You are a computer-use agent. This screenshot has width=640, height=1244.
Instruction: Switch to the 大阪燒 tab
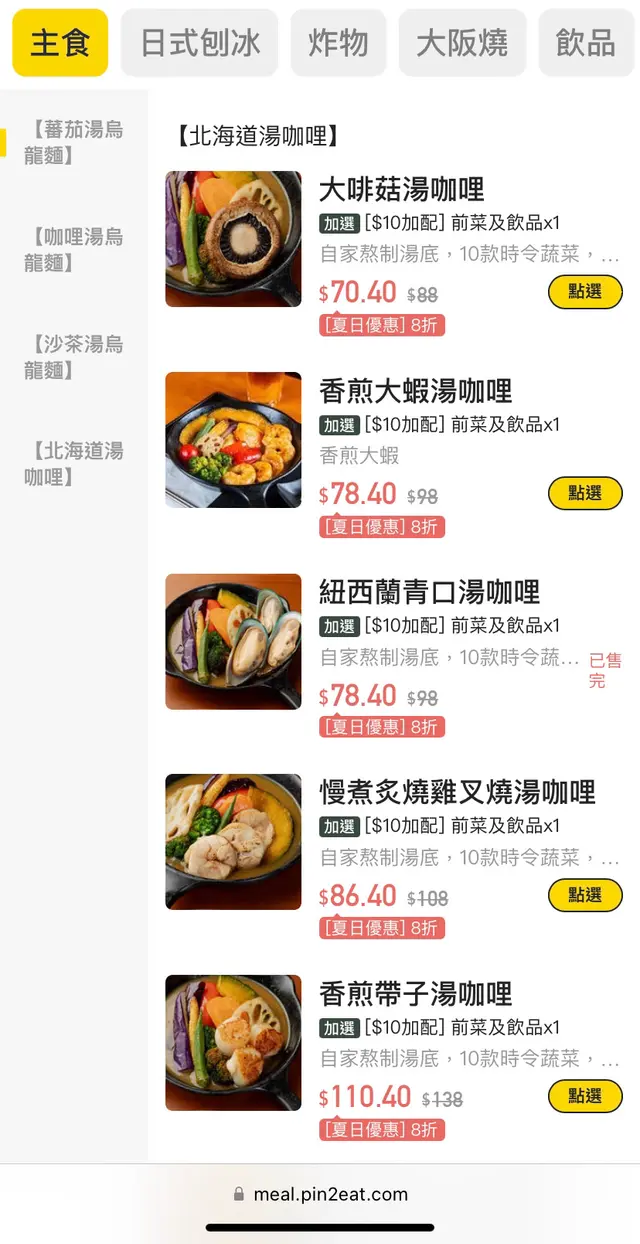tap(462, 43)
